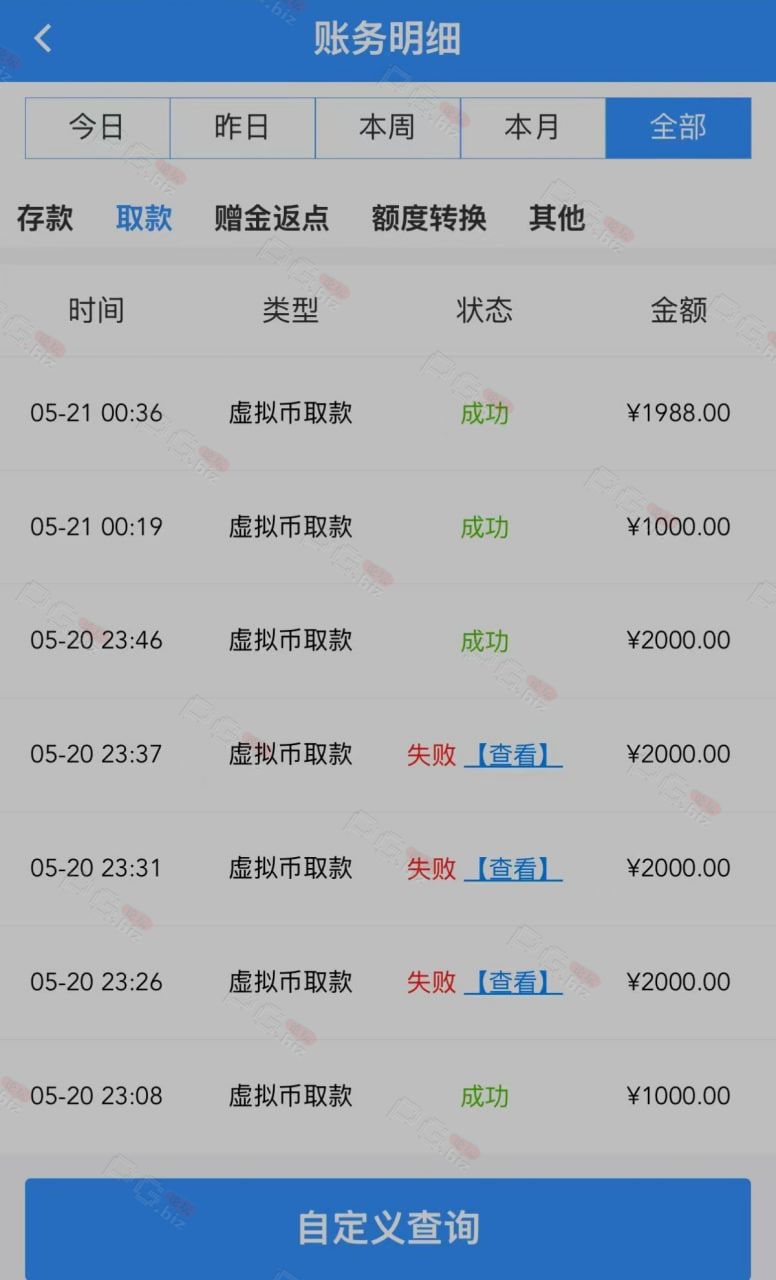Tap the 自定义查询 button
The height and width of the screenshot is (1280, 776).
click(x=388, y=1228)
